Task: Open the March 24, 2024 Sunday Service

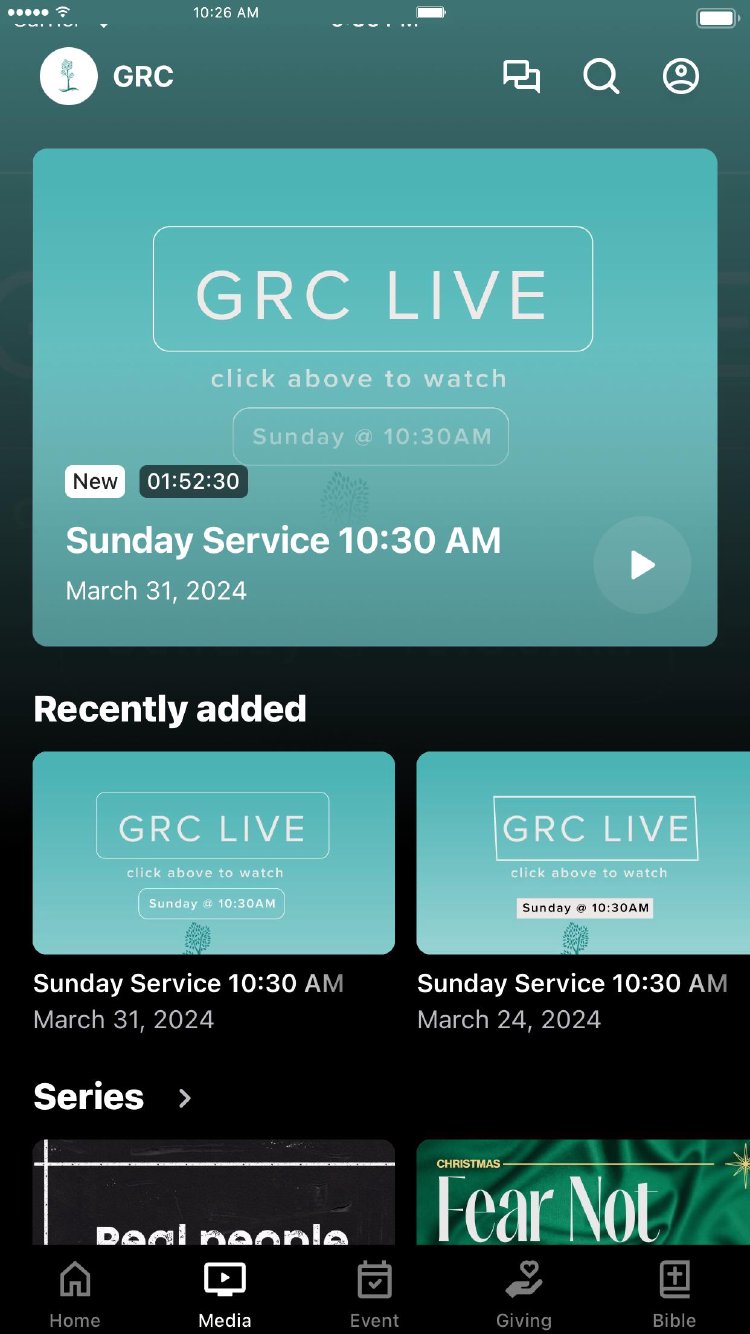Action: (583, 853)
